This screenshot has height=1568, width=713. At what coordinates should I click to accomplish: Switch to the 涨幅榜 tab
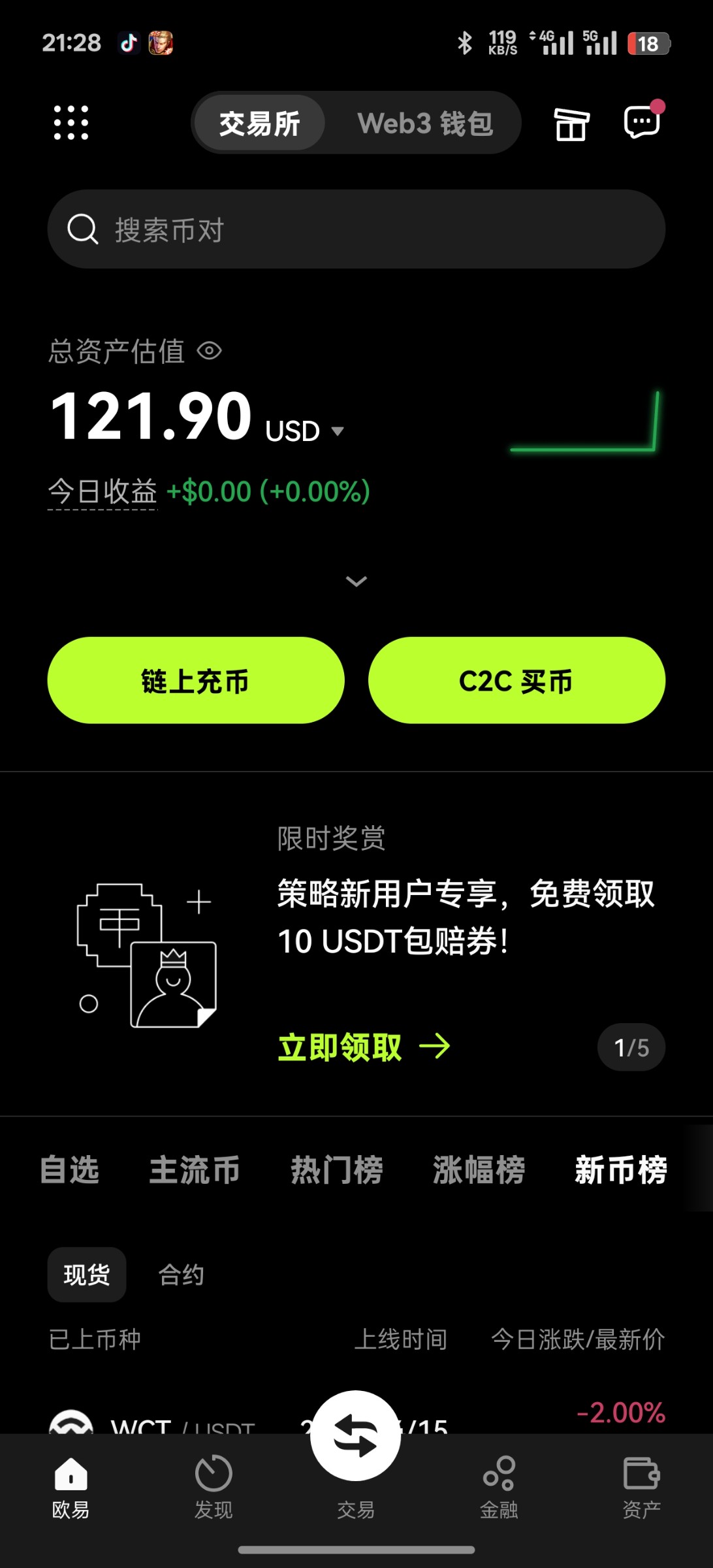(x=479, y=1169)
